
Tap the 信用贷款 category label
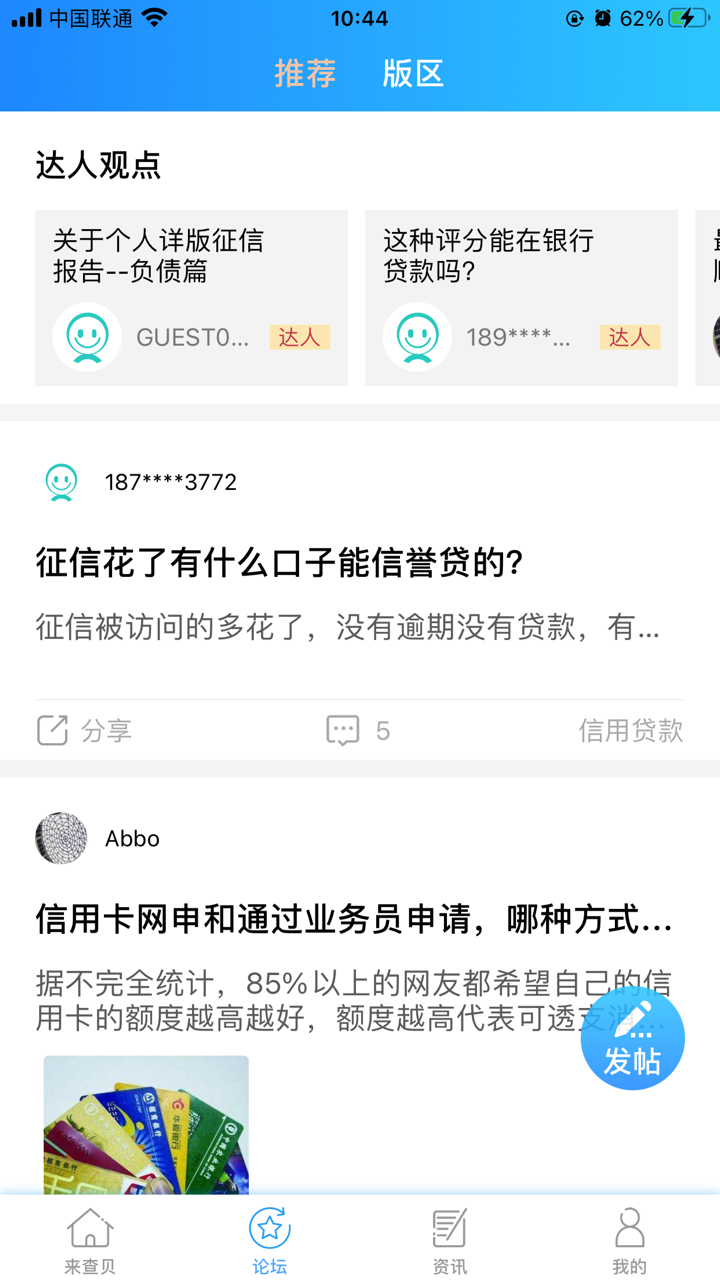(x=629, y=730)
